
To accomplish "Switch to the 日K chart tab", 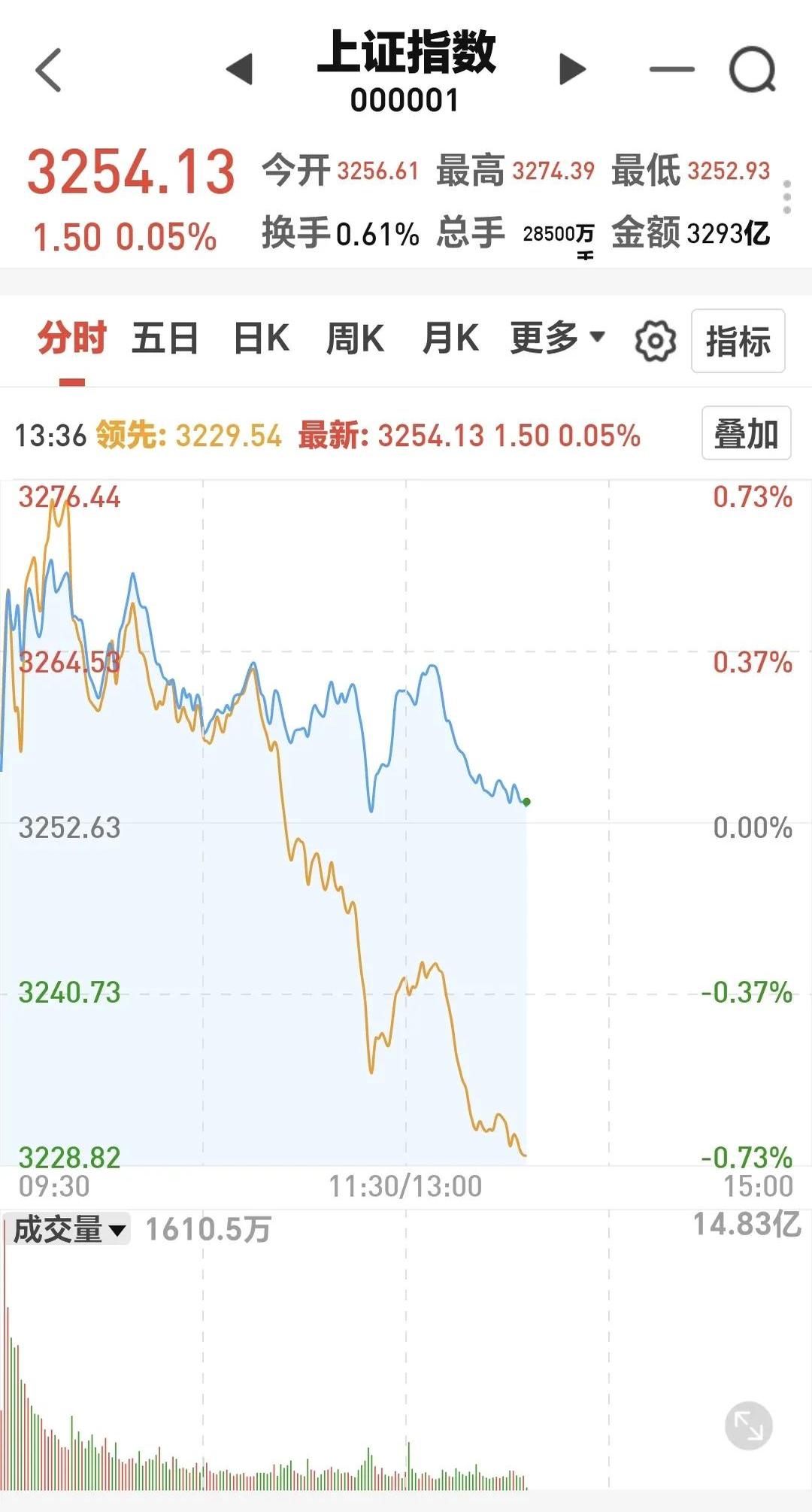I will [262, 338].
